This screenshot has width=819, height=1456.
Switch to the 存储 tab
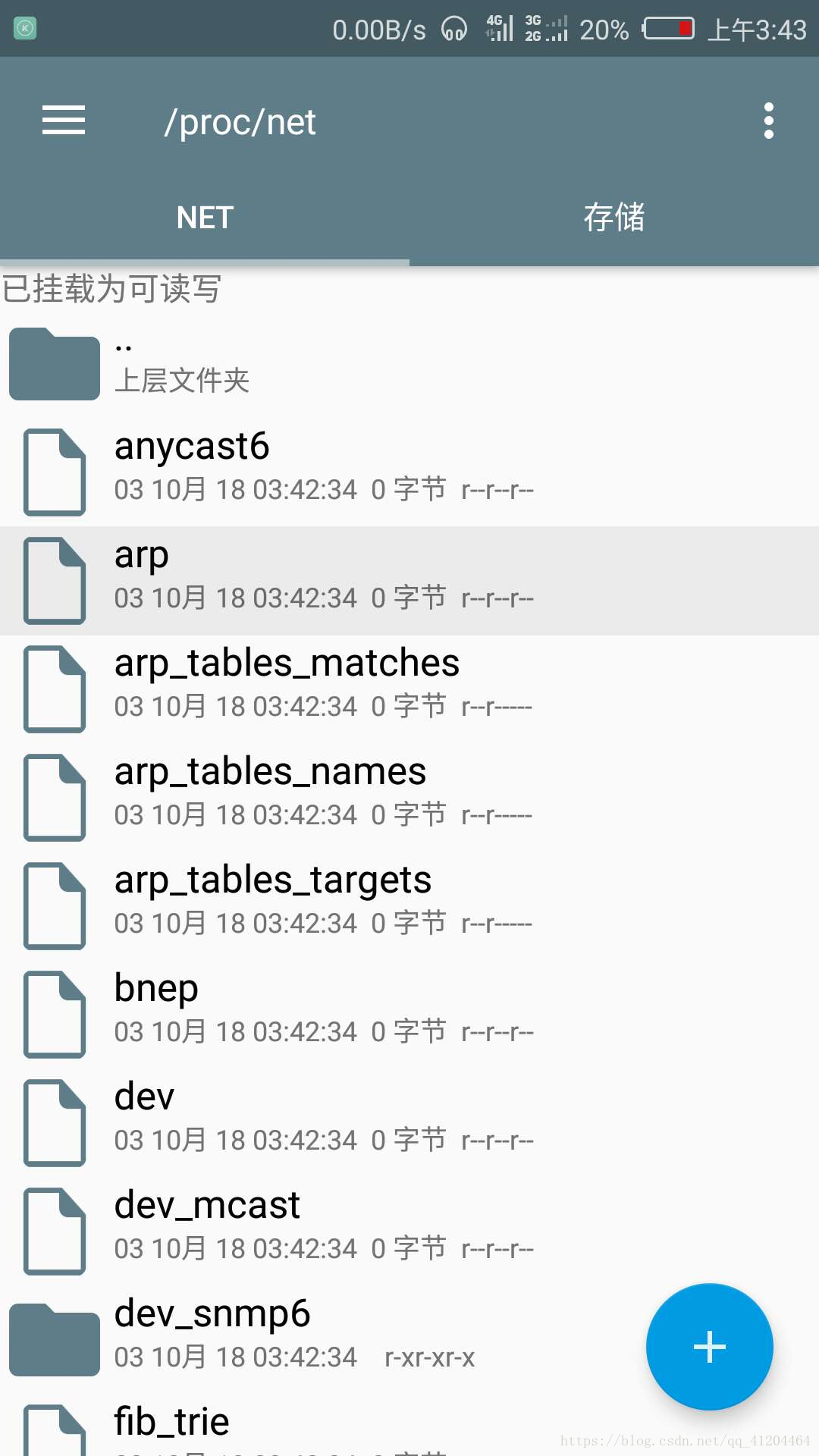point(614,218)
